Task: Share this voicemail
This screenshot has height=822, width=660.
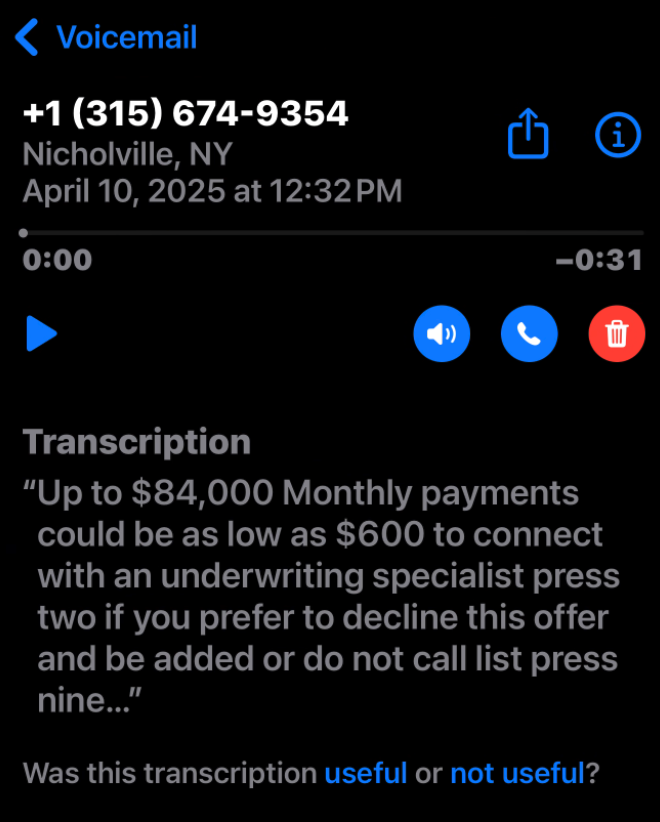Action: 529,133
